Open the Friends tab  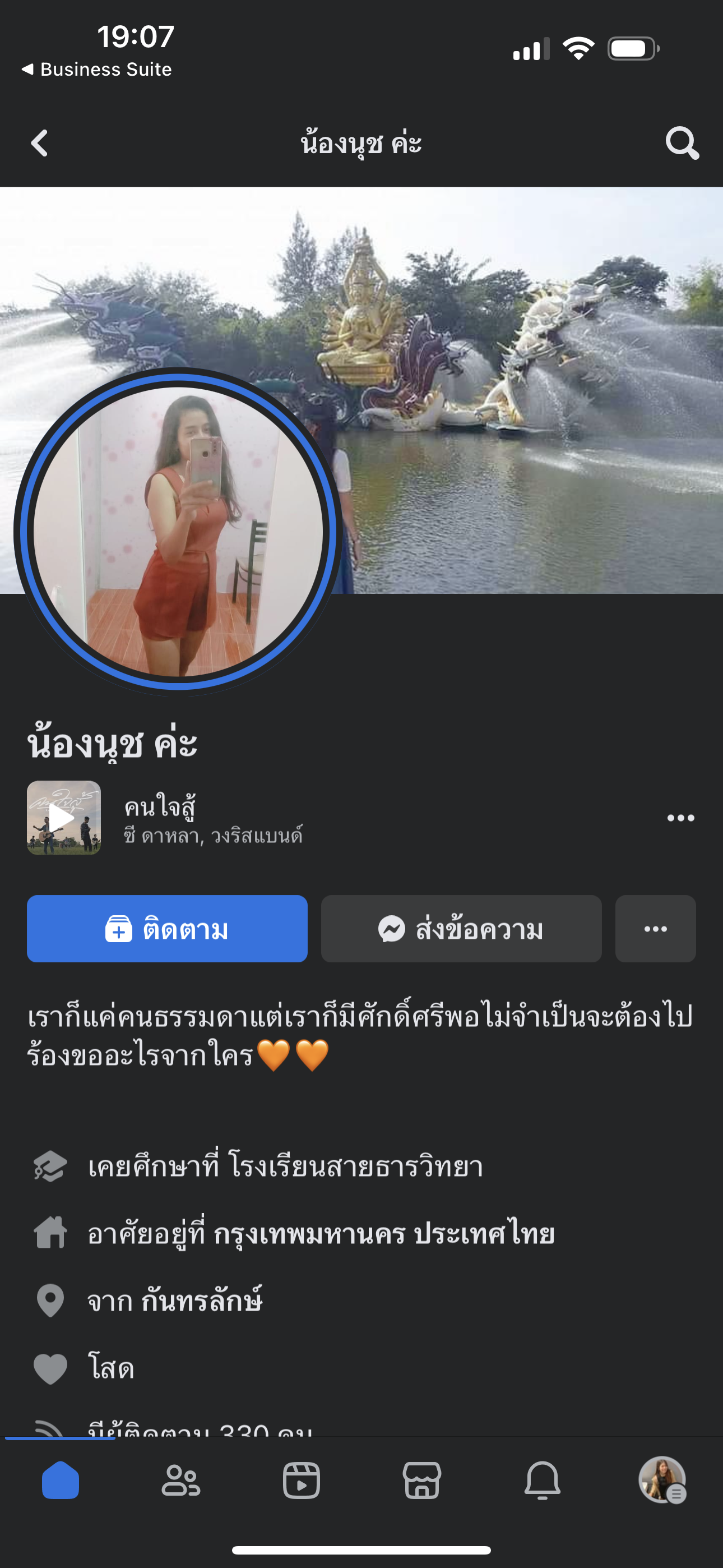[180, 1480]
